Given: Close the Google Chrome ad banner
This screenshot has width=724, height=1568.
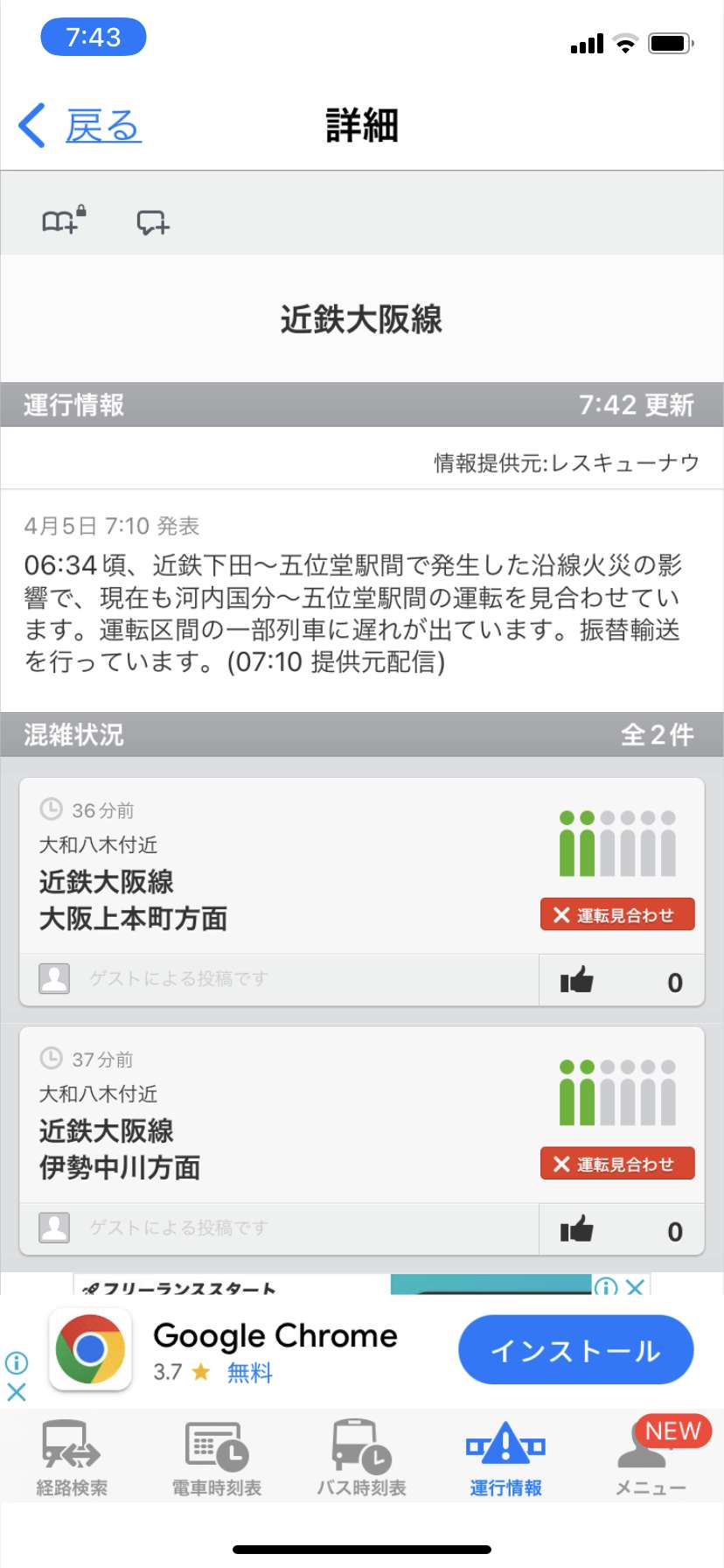Looking at the screenshot, I should pyautogui.click(x=17, y=1392).
